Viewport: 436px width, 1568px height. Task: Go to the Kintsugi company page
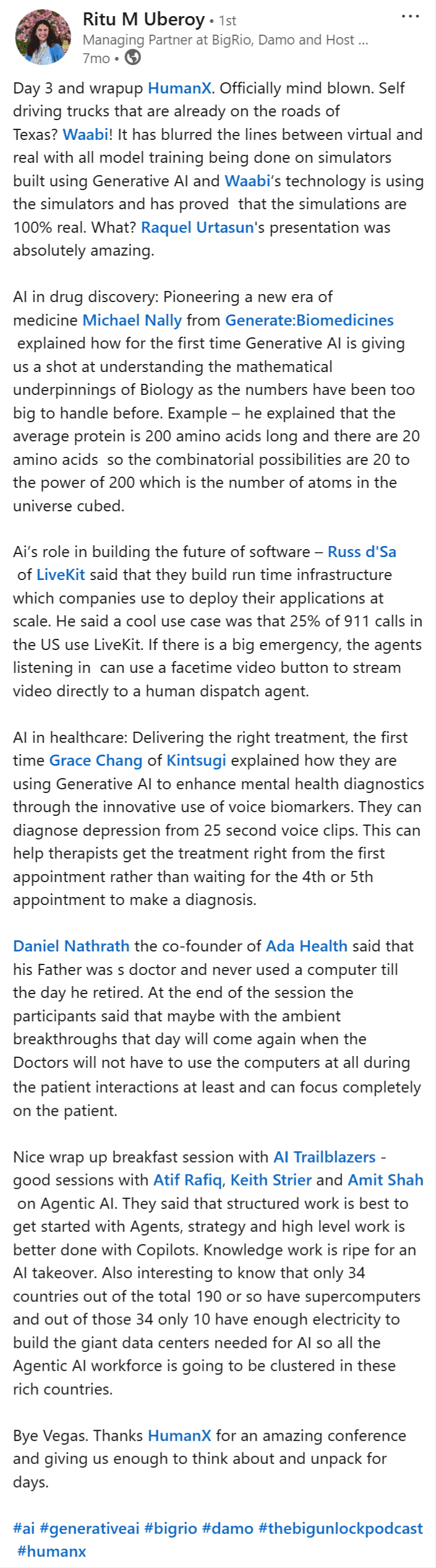196,760
